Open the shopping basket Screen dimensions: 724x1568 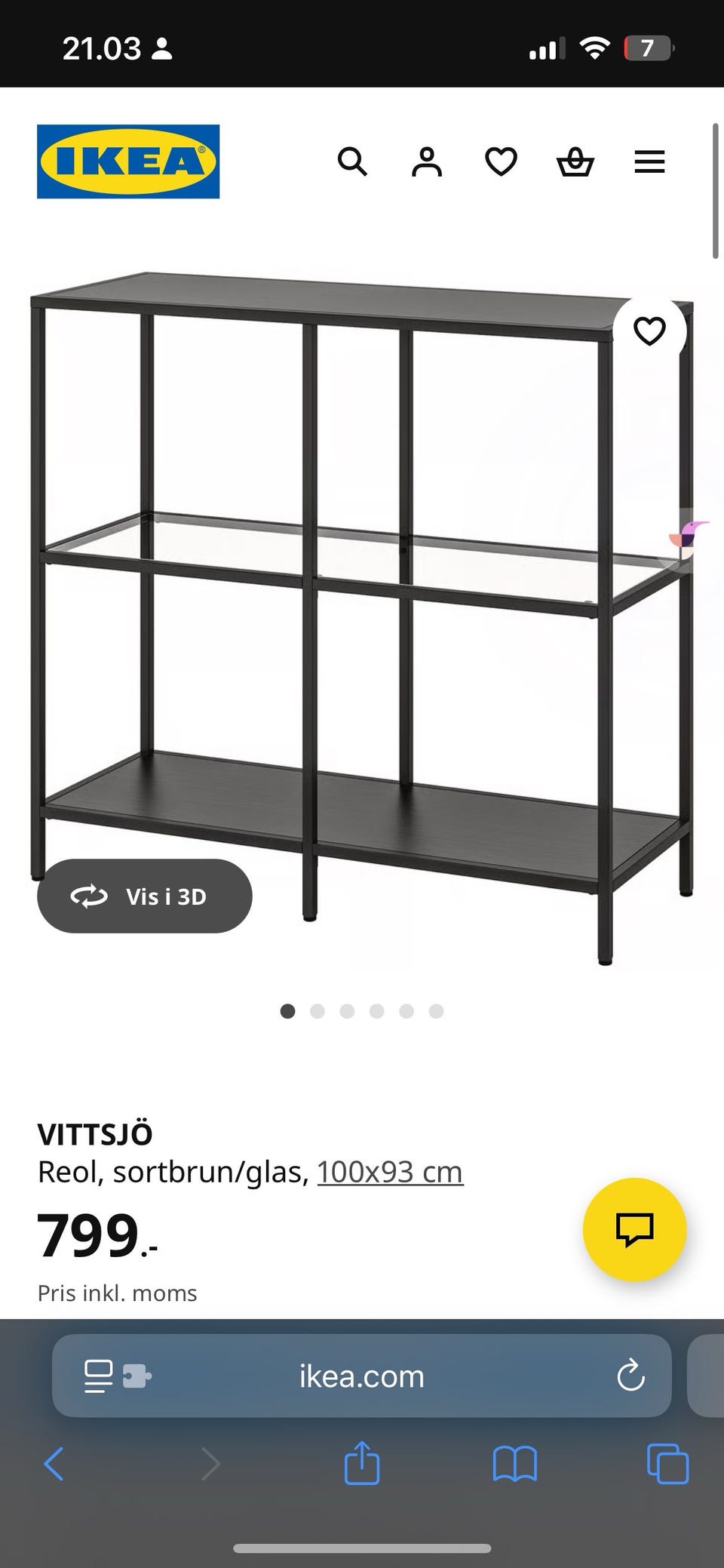(x=575, y=161)
